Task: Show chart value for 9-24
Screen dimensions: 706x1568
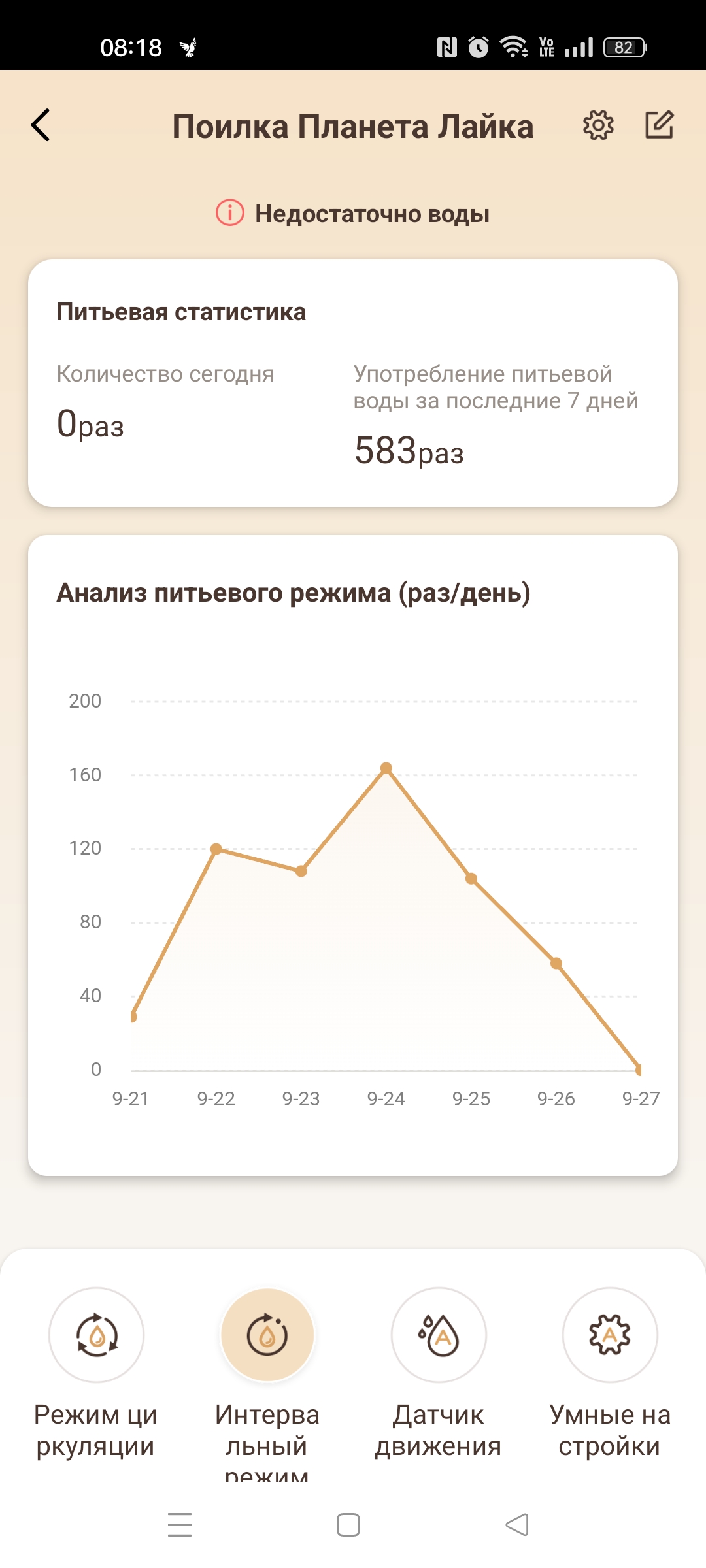Action: pyautogui.click(x=386, y=768)
